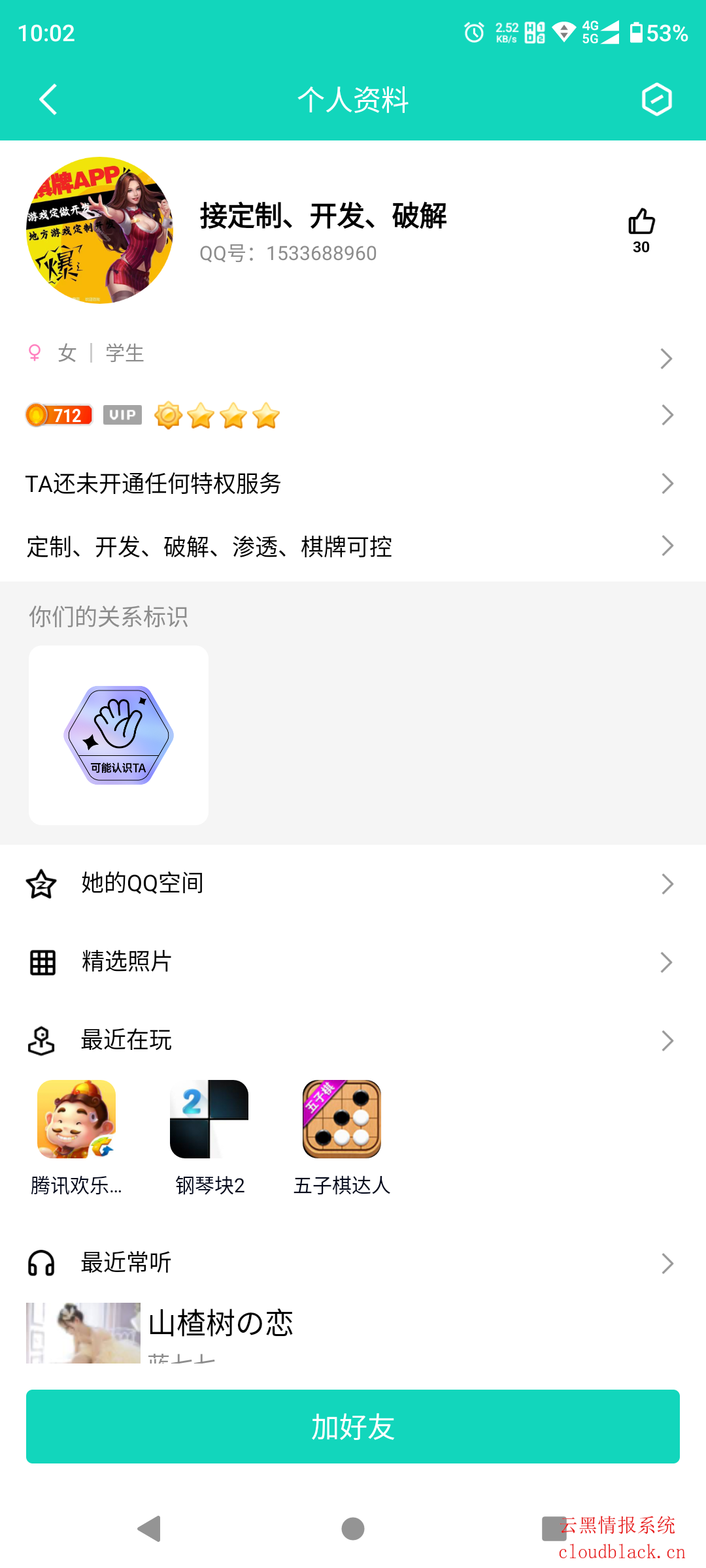
Task: View the profile avatar picture
Action: [99, 230]
